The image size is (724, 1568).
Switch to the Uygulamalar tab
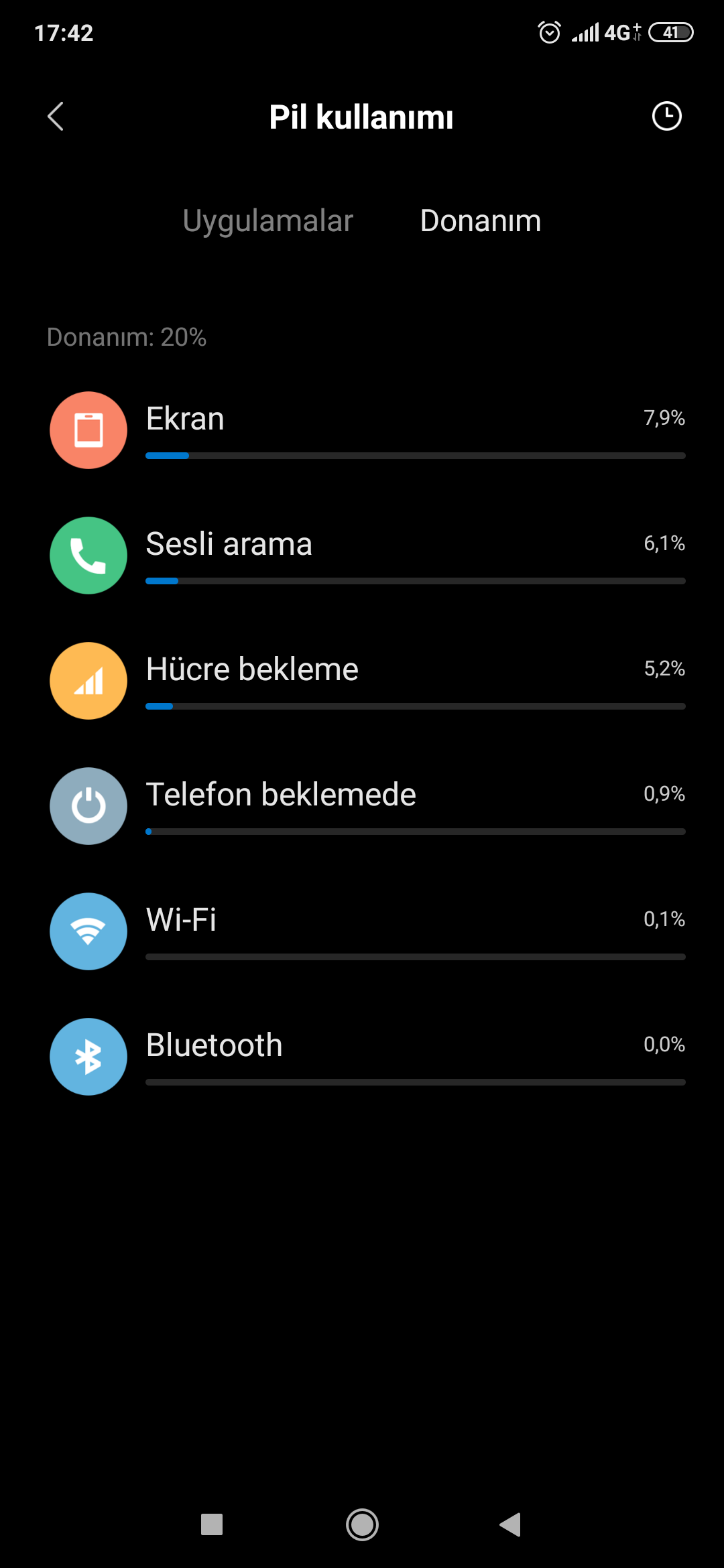click(267, 221)
